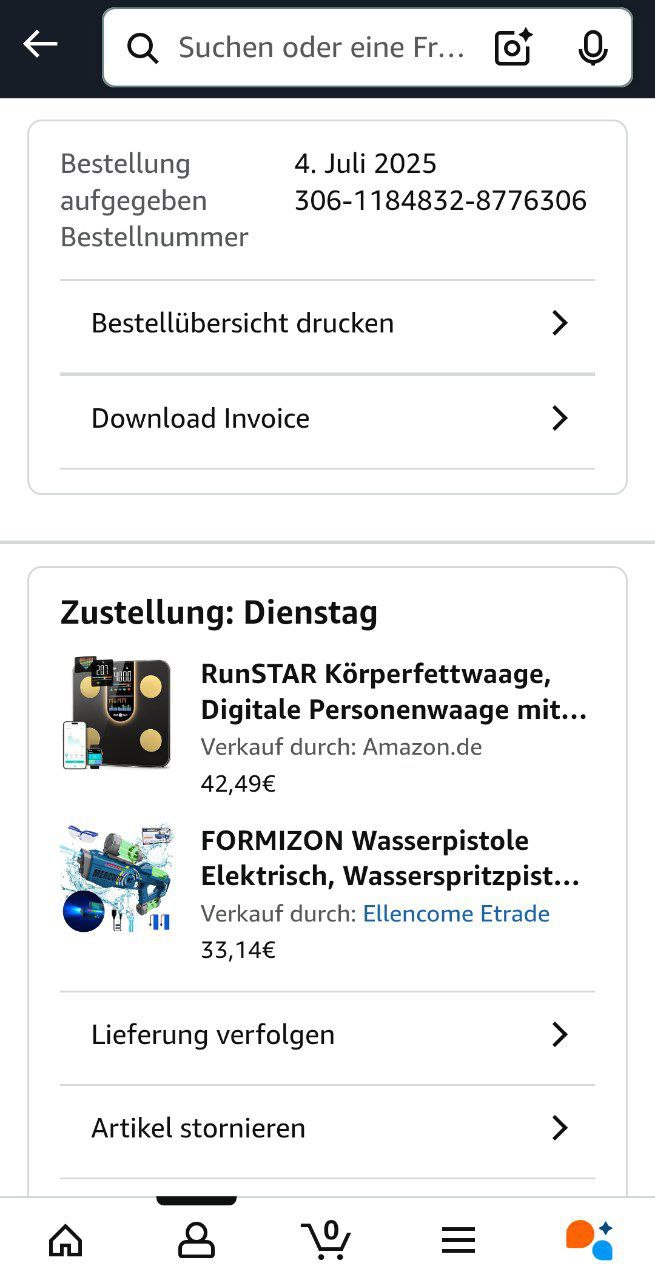Screen dimensions: 655x1280
Task: Select Download Invoice
Action: (x=327, y=418)
